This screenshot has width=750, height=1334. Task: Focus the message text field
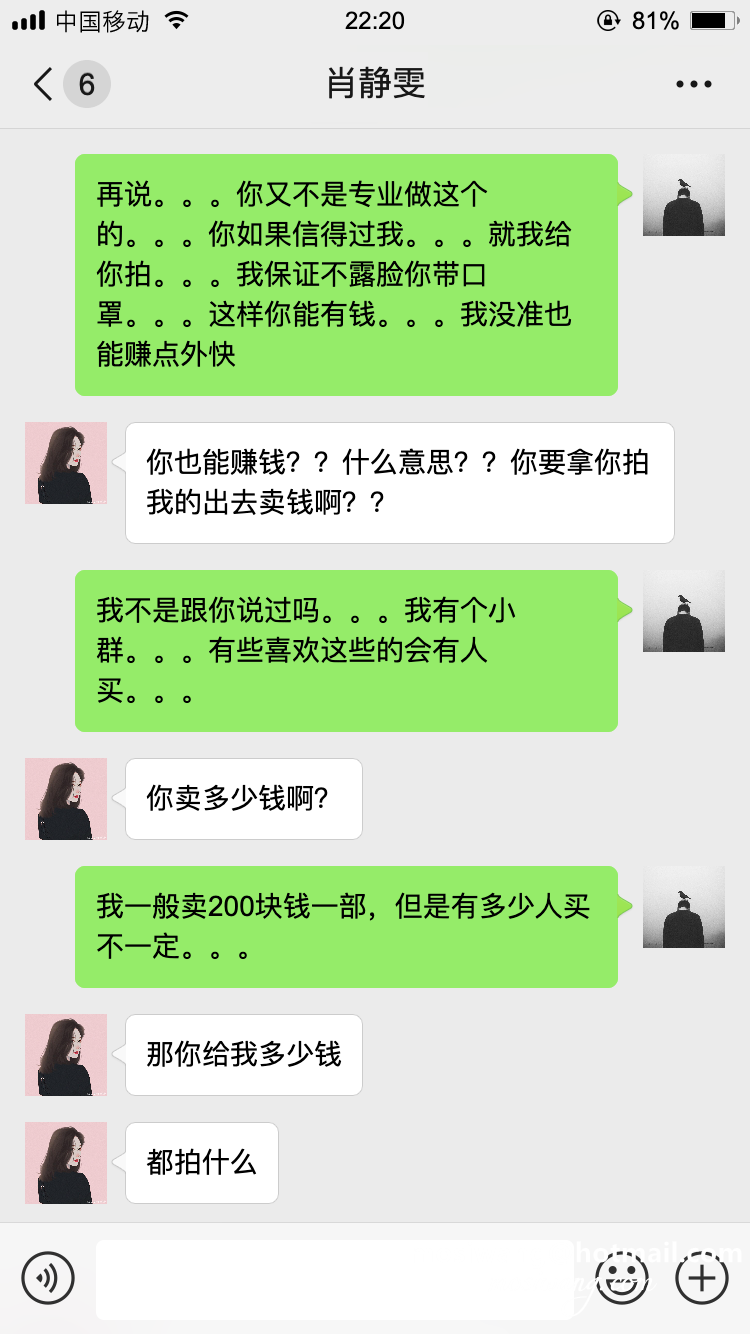(x=335, y=1279)
